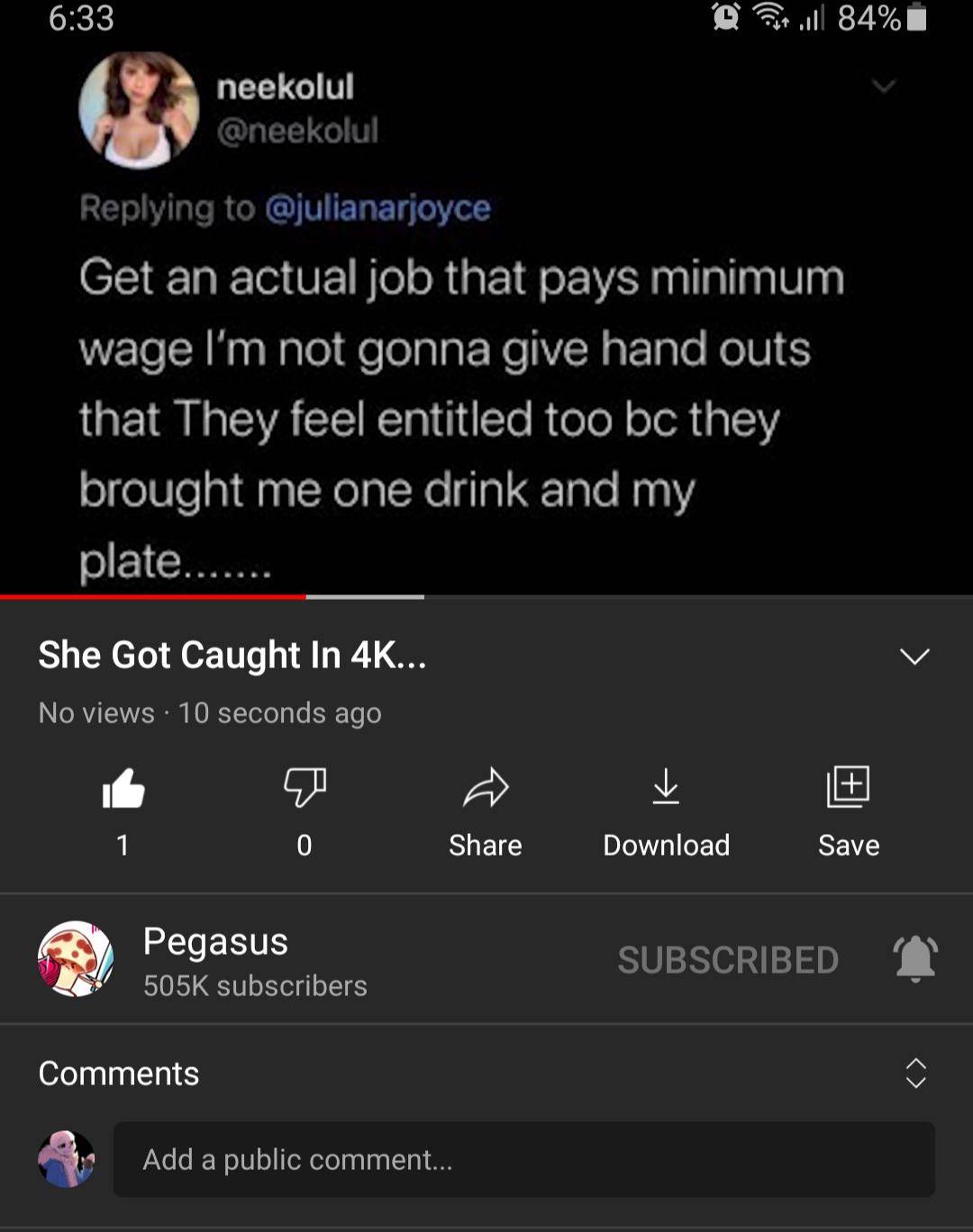Like the video
Viewport: 973px width, 1232px height.
click(123, 790)
